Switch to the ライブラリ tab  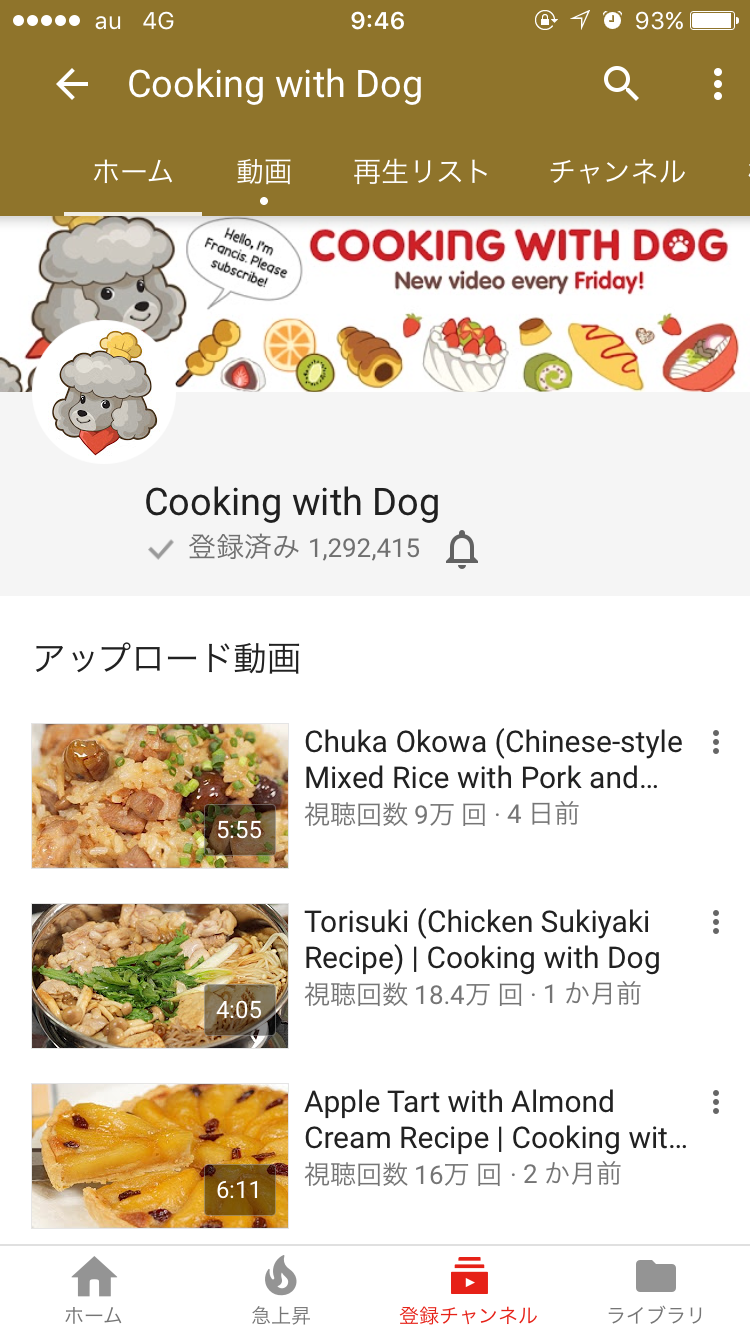656,1290
